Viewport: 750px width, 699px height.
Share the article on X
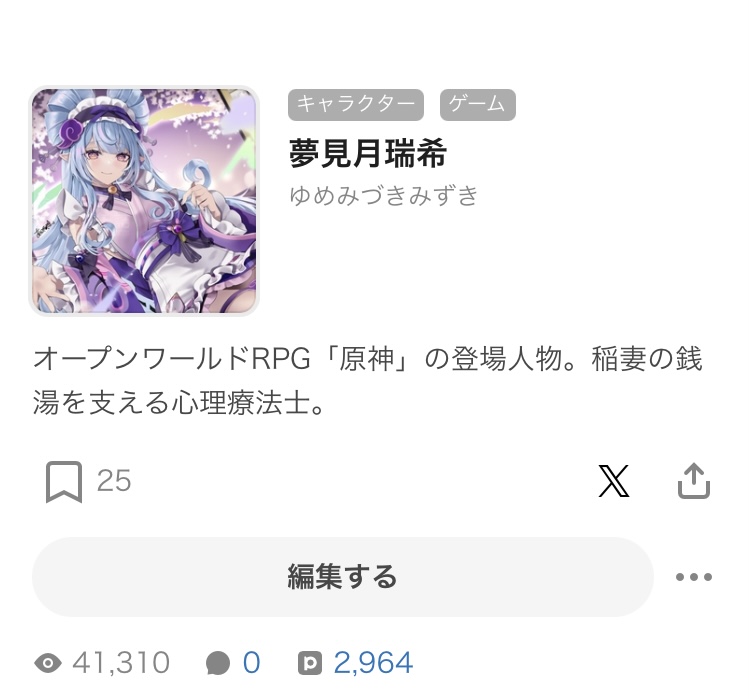613,481
